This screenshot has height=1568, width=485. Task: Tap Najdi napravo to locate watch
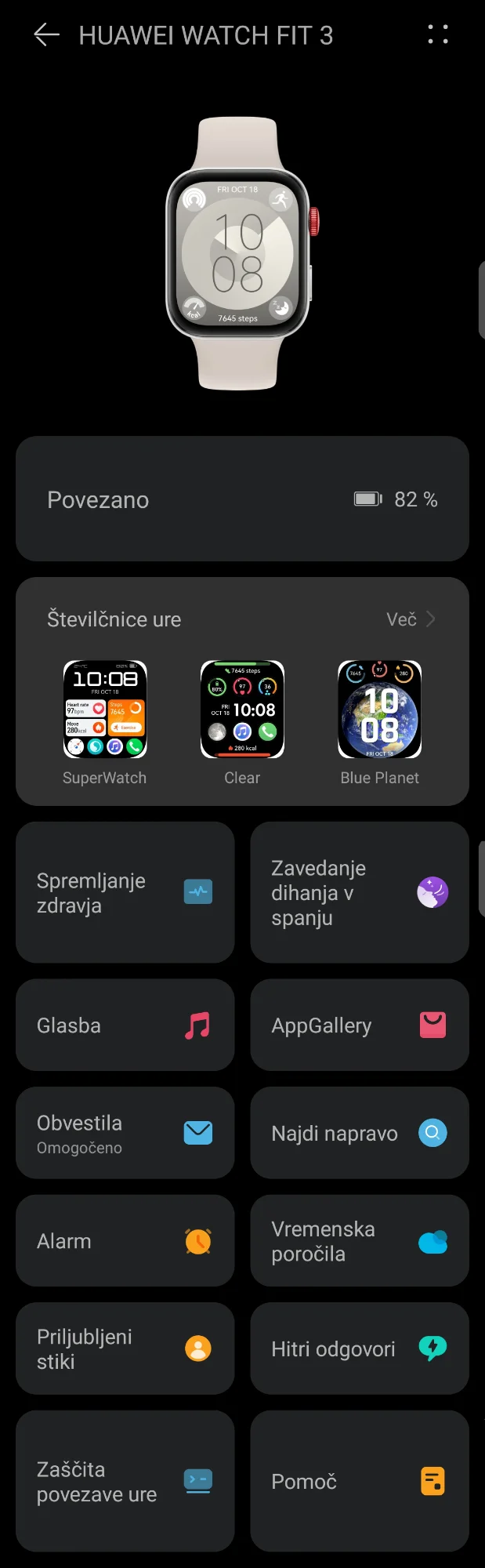pos(360,1133)
